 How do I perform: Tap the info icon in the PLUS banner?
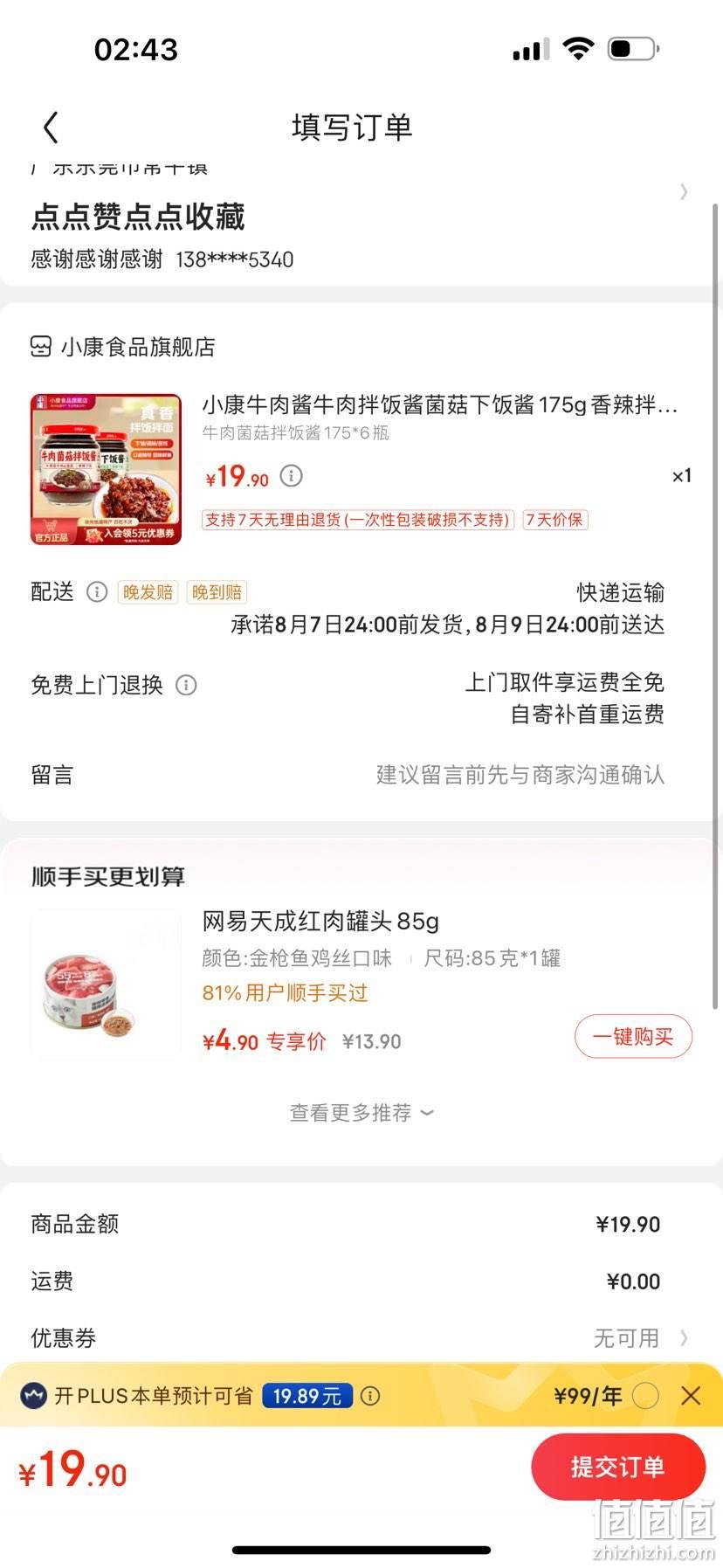click(x=370, y=1396)
